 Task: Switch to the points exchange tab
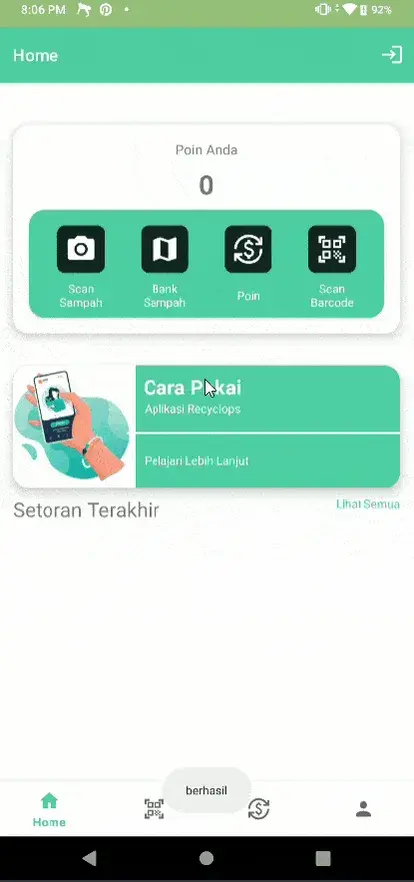[259, 809]
